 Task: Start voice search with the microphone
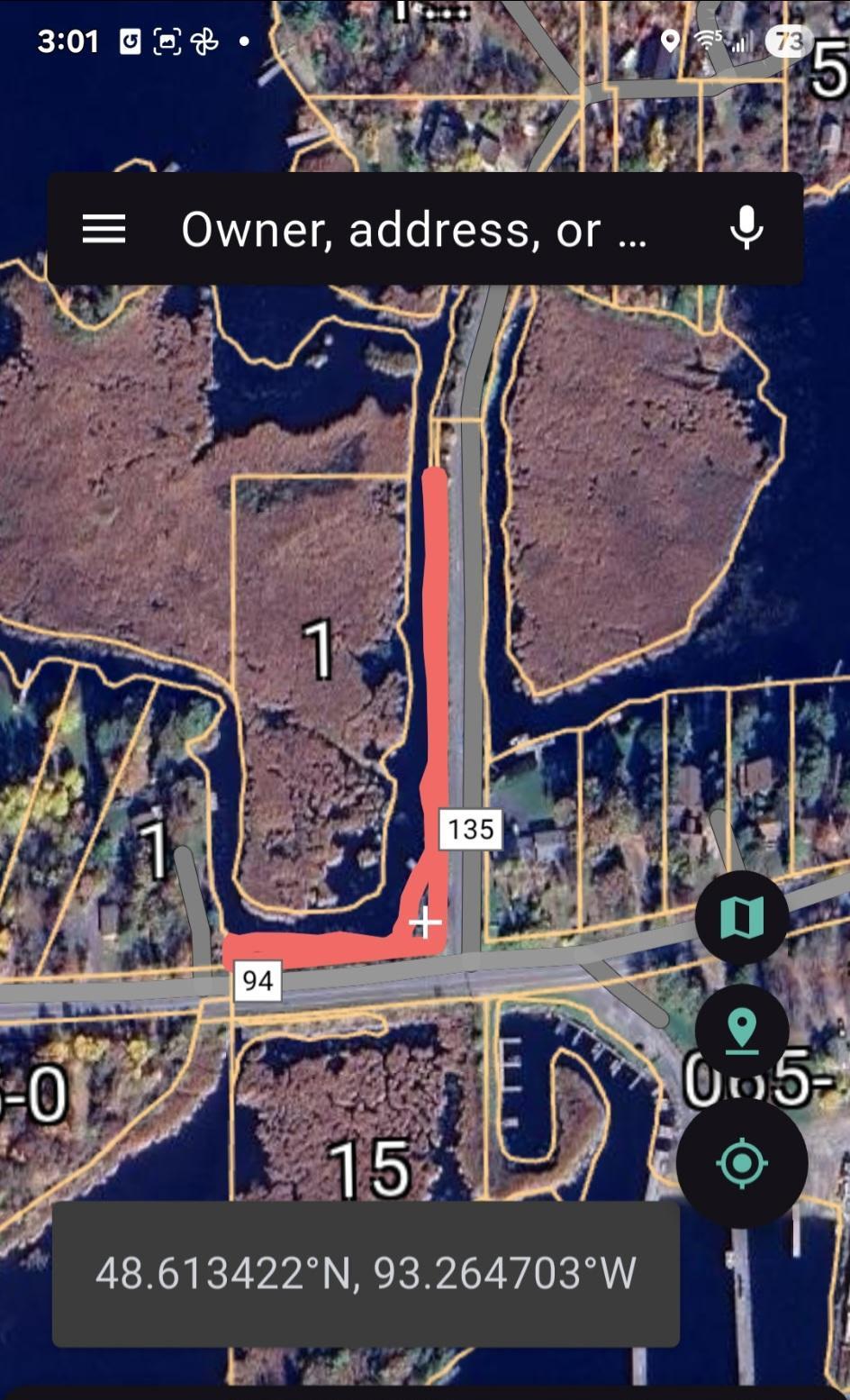tap(746, 229)
